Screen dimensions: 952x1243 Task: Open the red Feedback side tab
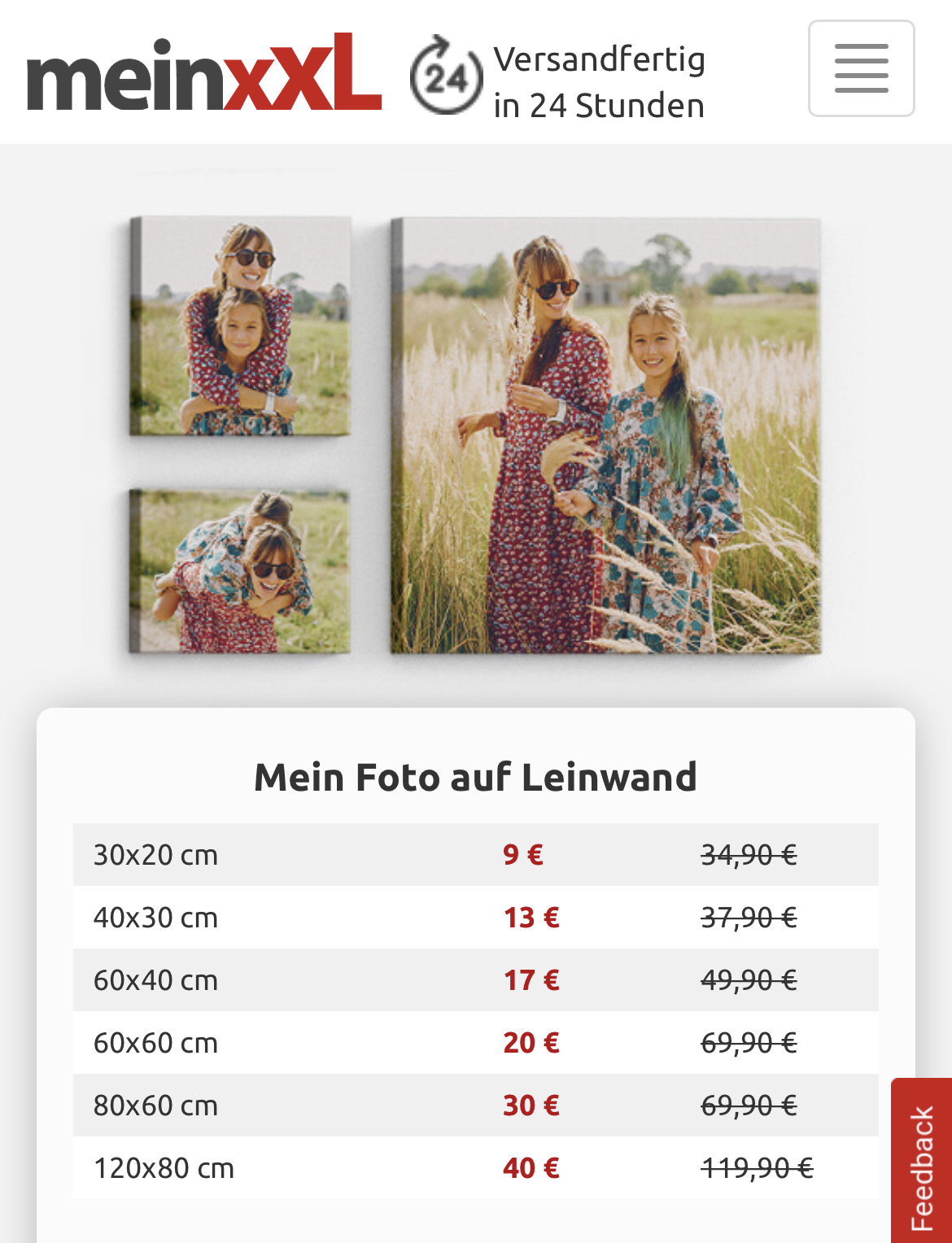pos(922,1163)
